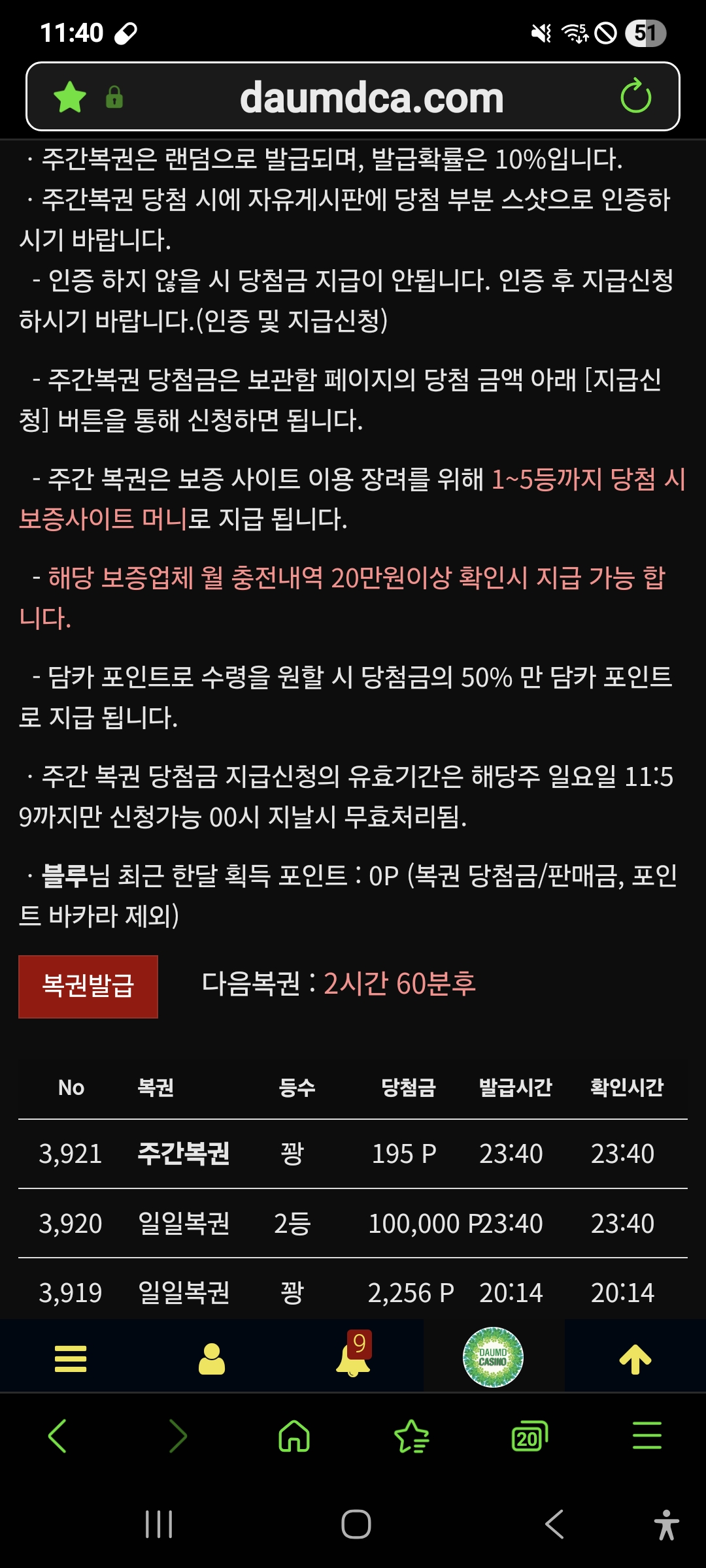Go back with the browser's left arrow
706x1568 pixels.
[58, 1436]
